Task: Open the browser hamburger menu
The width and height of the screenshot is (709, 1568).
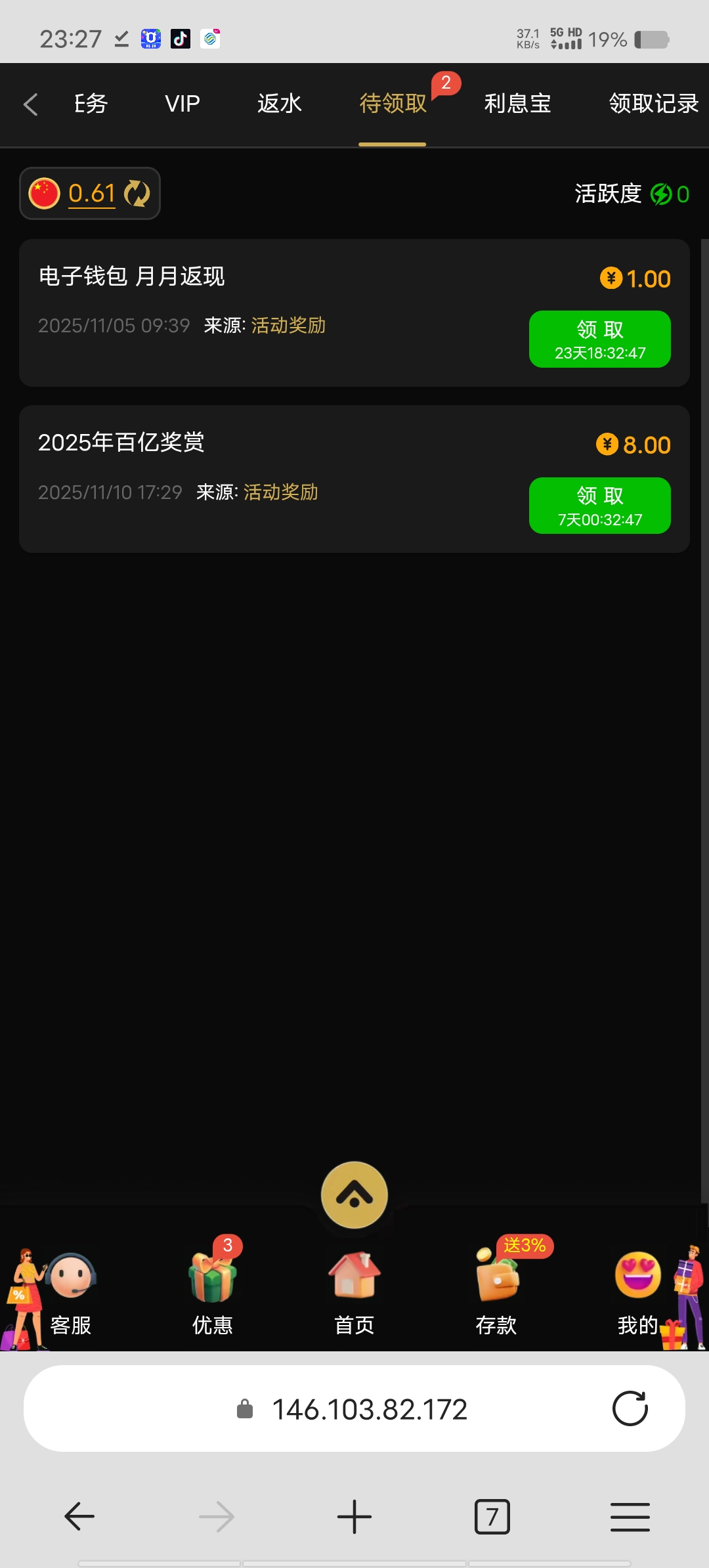Action: coord(630,1517)
